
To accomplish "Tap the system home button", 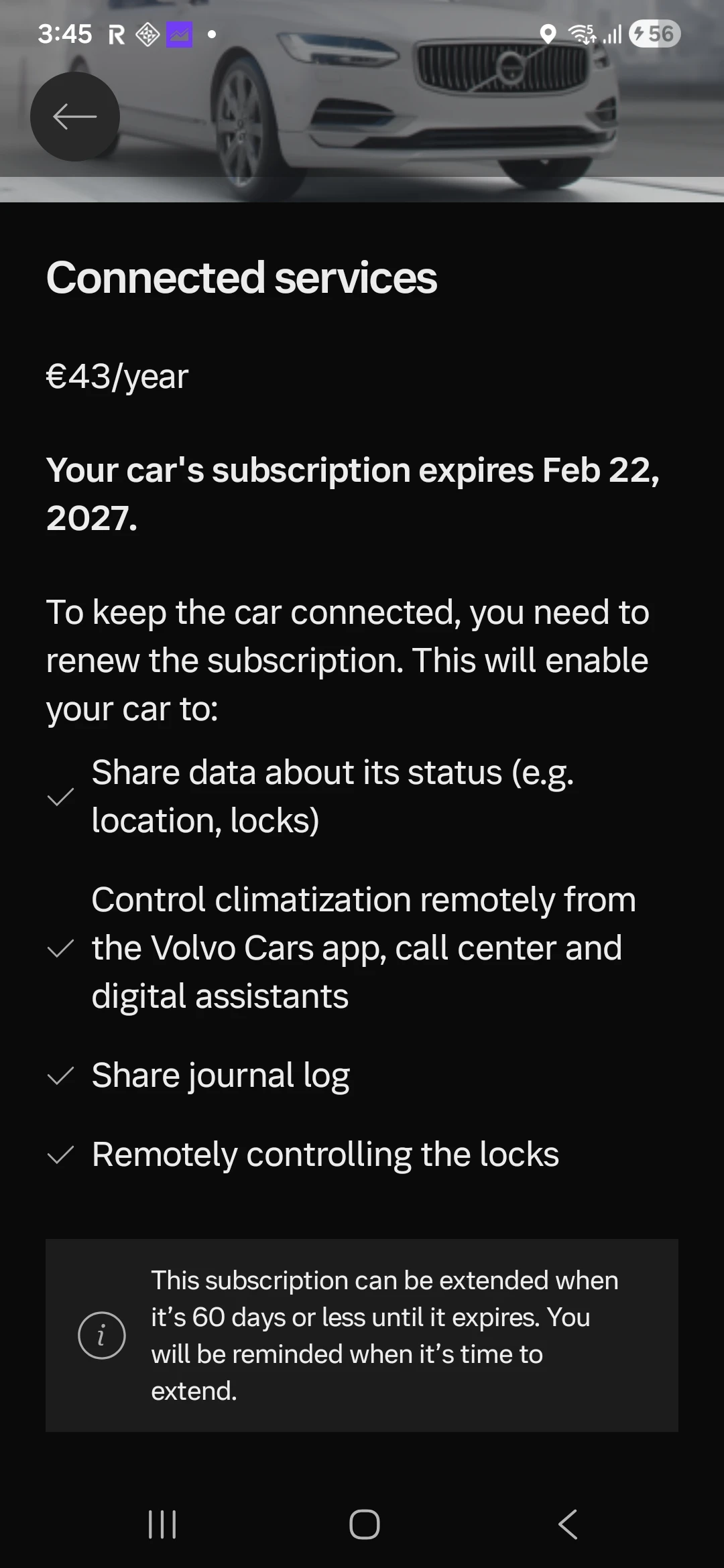I will [x=364, y=1524].
